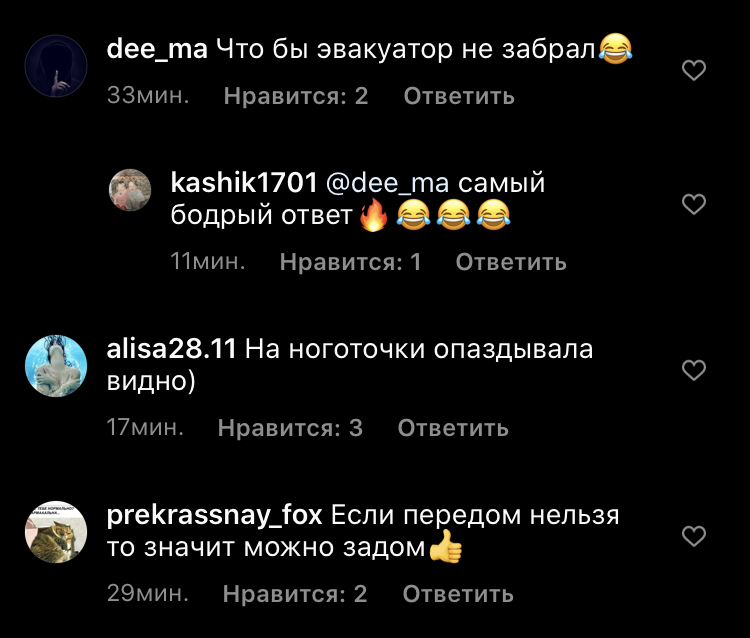Screen dimensions: 750x638
Task: Reply to prekrassnay_fox's comment via Ответить
Action: point(458,594)
